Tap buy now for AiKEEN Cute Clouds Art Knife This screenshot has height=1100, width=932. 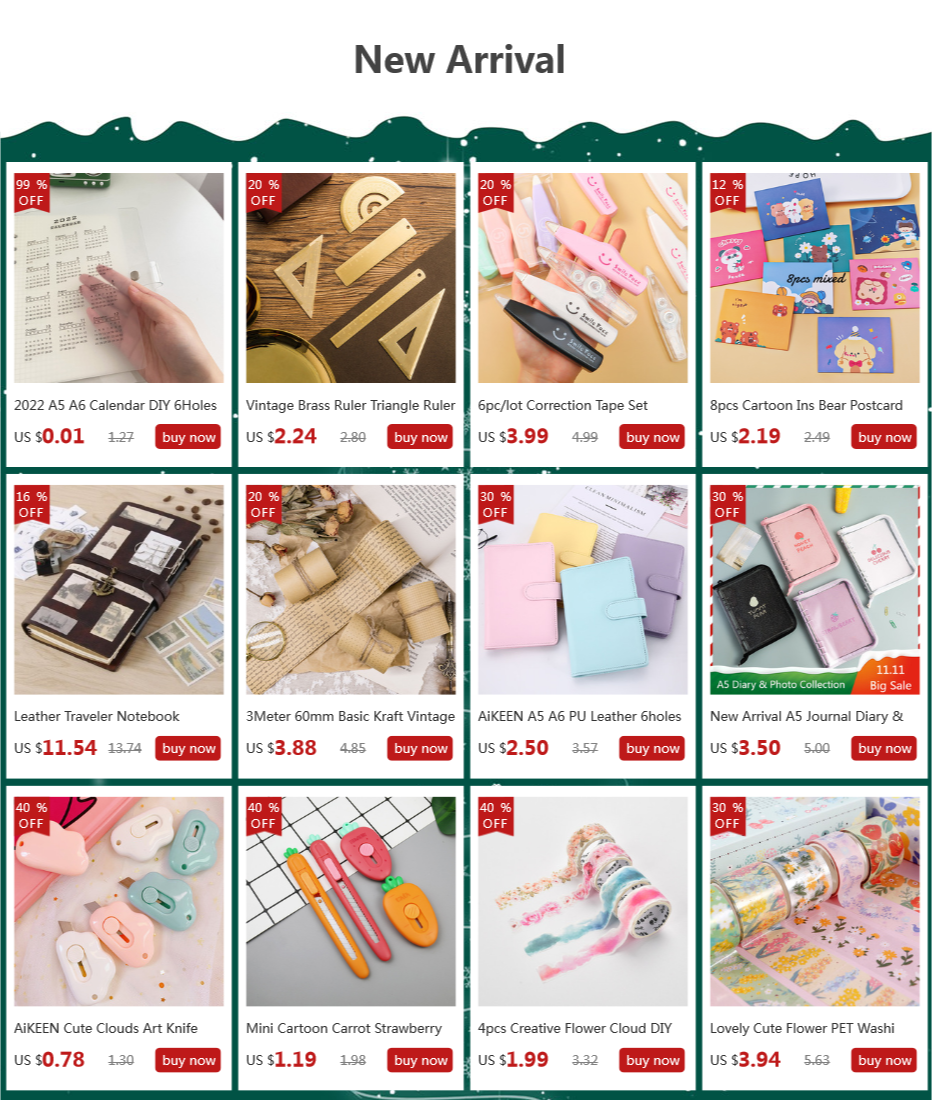[188, 1060]
